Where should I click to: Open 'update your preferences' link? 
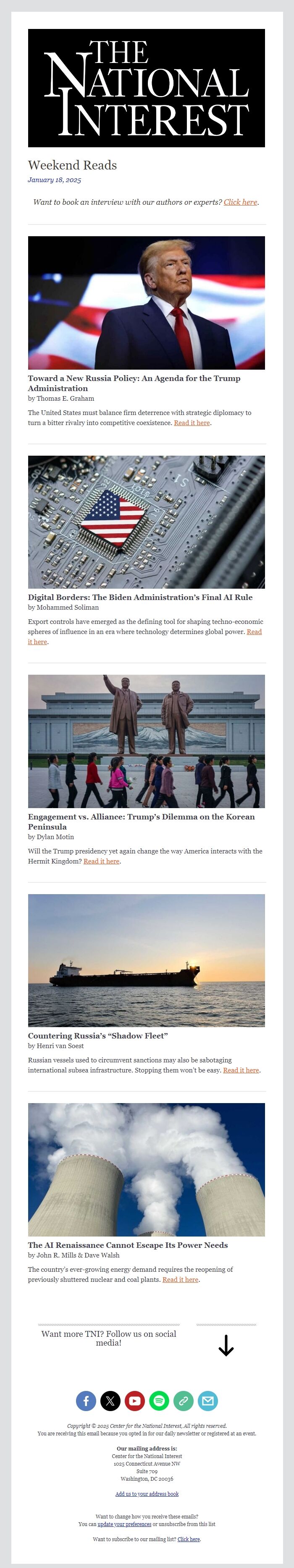124,1524
